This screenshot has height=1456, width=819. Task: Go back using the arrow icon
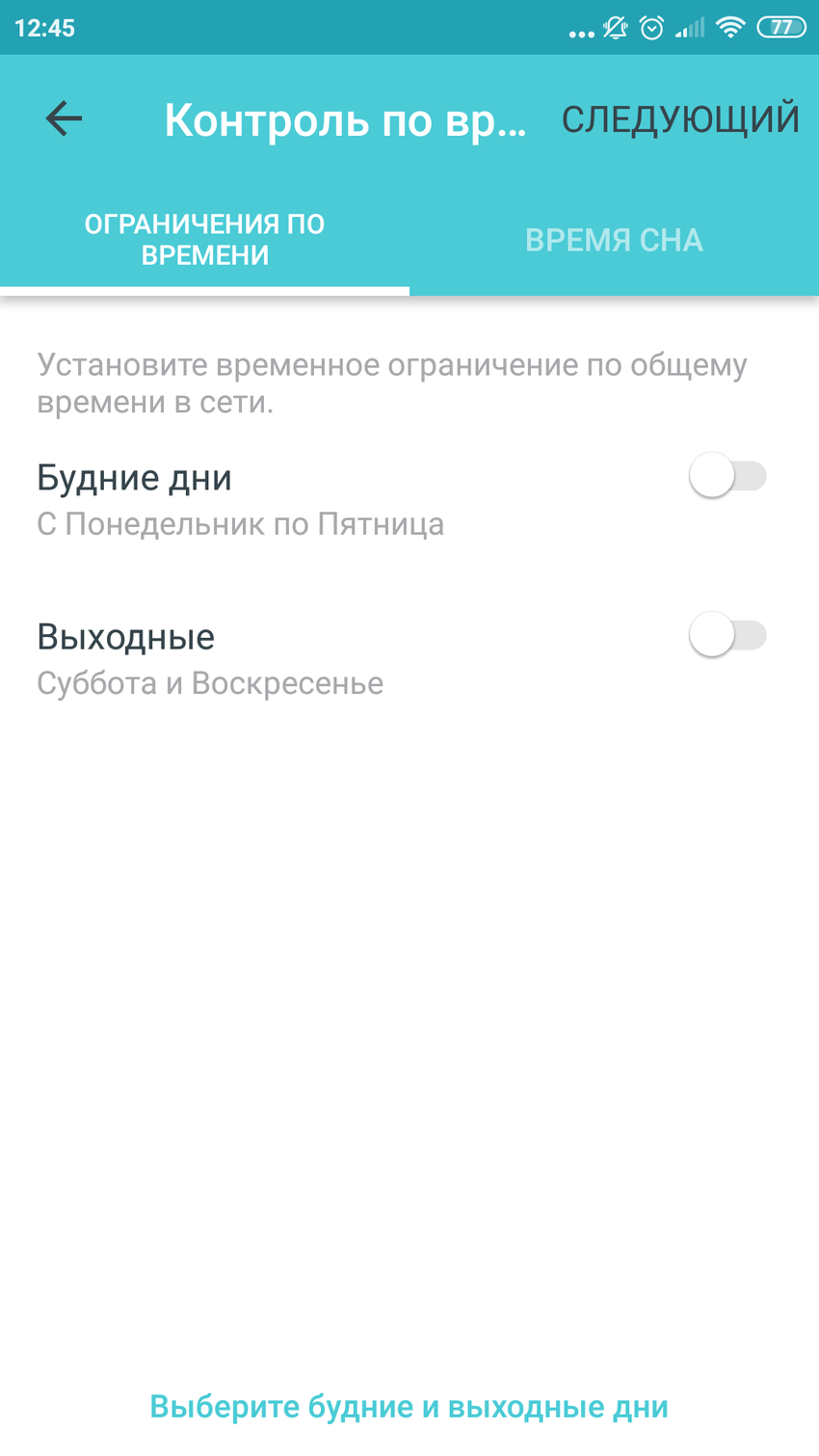[64, 119]
